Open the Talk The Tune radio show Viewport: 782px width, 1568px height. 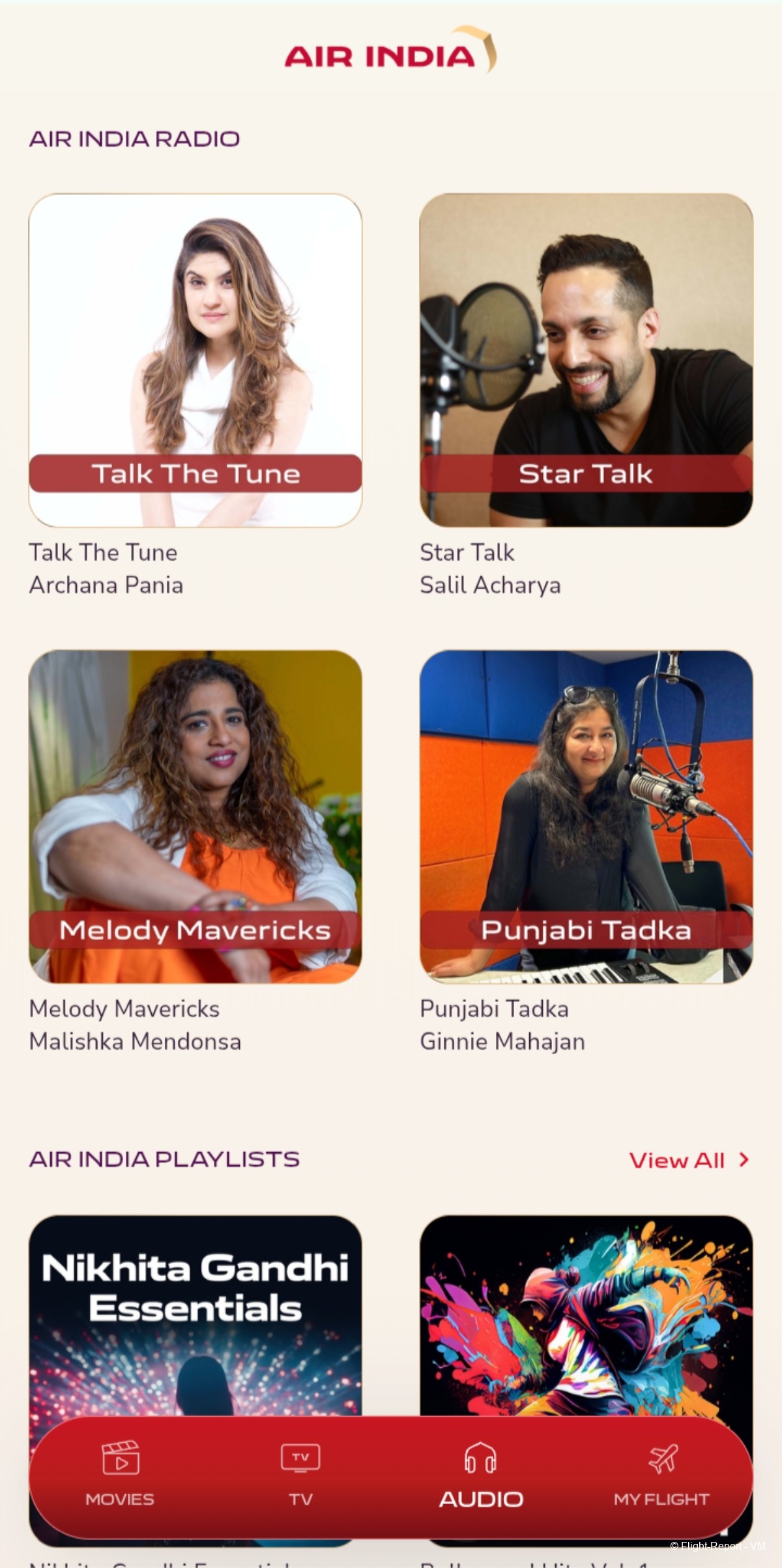click(195, 360)
